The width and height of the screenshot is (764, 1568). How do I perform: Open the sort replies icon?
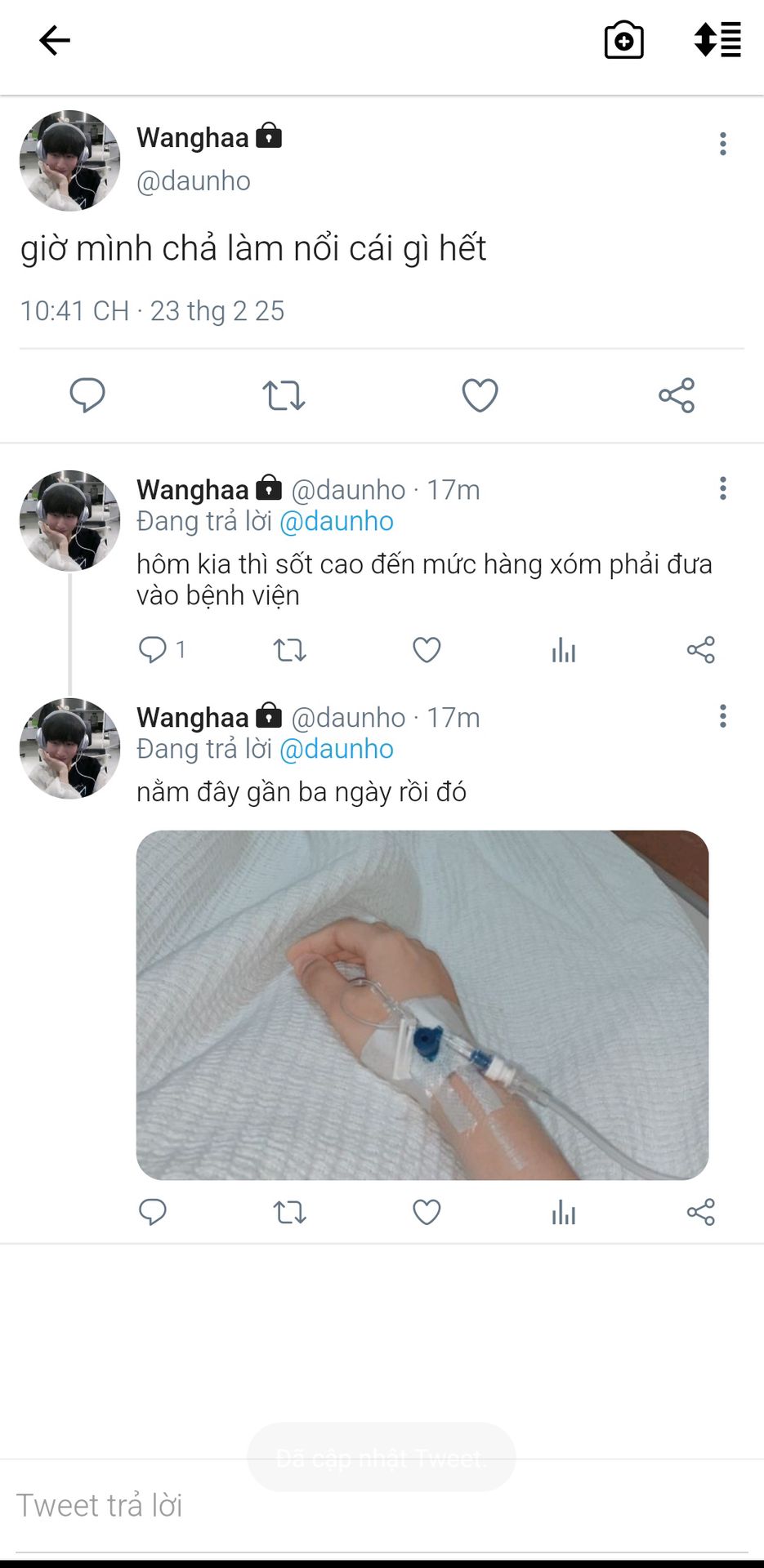point(717,40)
